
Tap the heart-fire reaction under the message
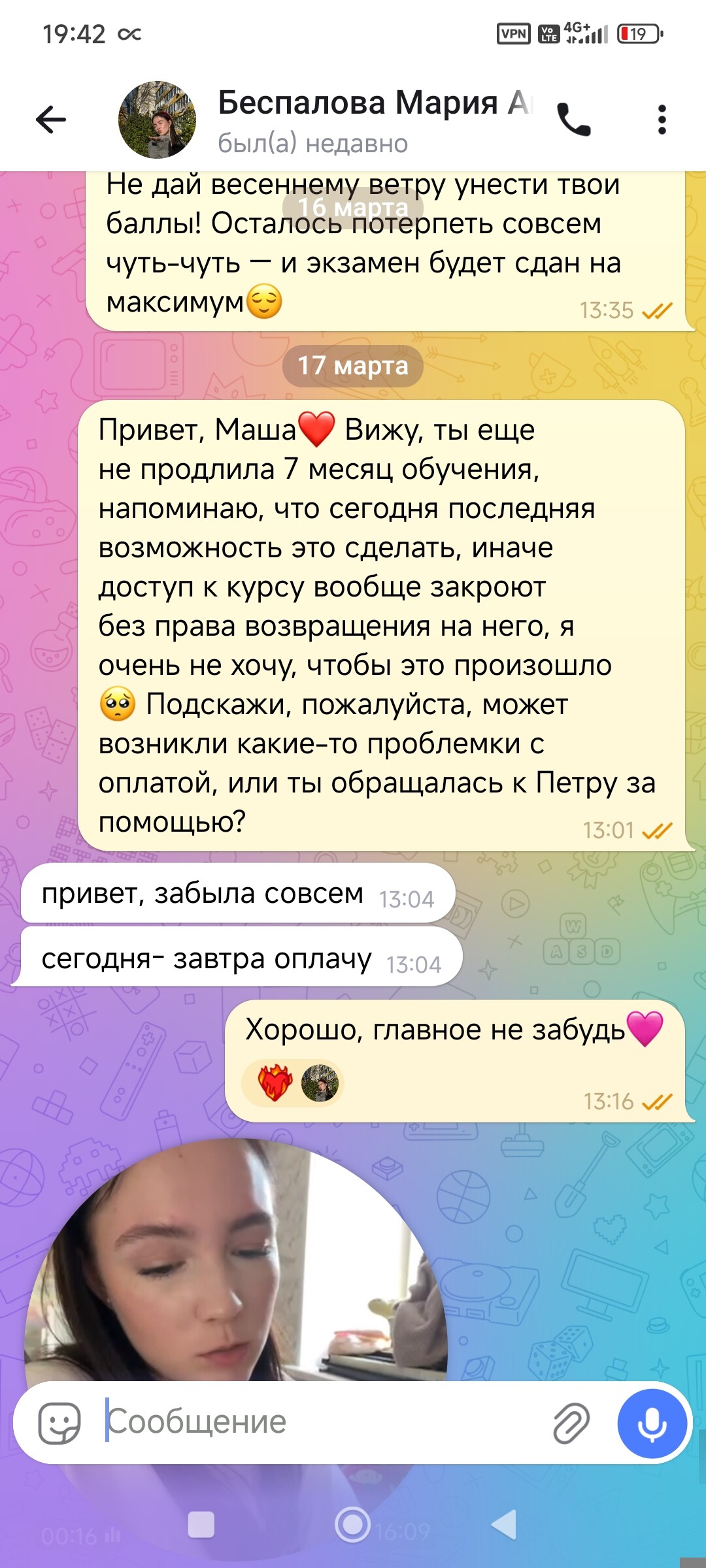click(275, 1083)
